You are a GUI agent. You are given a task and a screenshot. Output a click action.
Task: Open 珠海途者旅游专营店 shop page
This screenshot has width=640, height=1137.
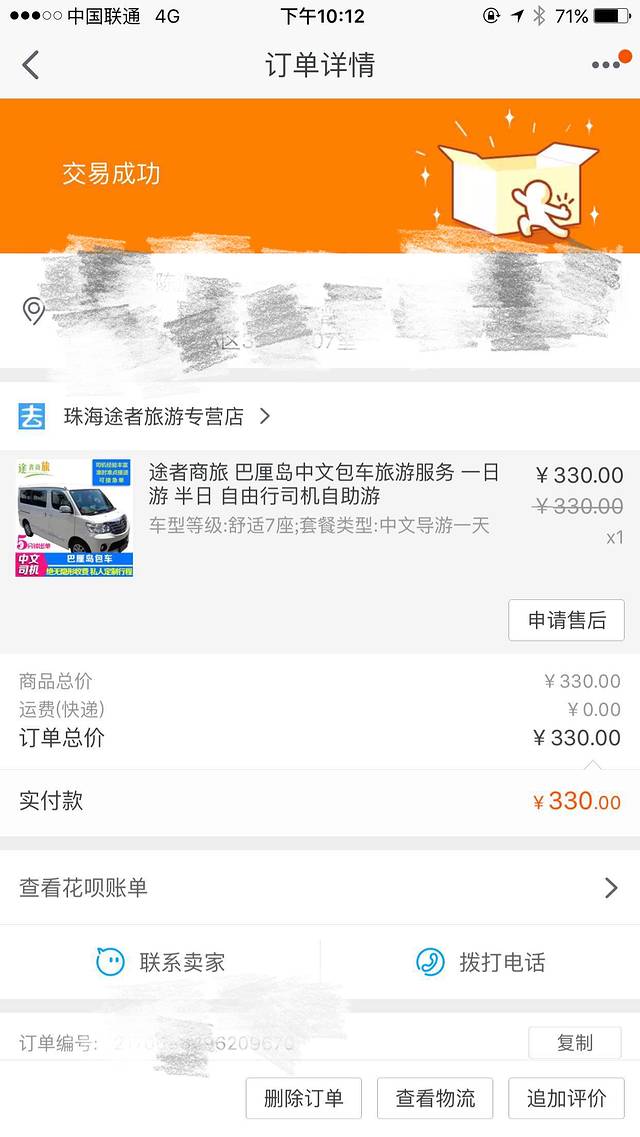pyautogui.click(x=155, y=416)
